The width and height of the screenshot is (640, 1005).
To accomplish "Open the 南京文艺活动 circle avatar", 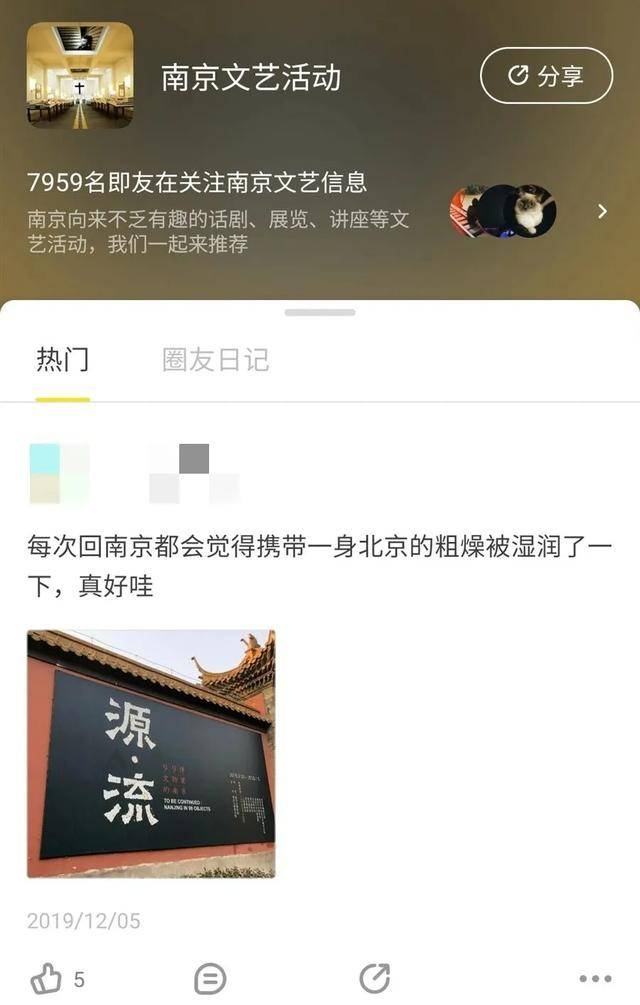I will point(79,75).
